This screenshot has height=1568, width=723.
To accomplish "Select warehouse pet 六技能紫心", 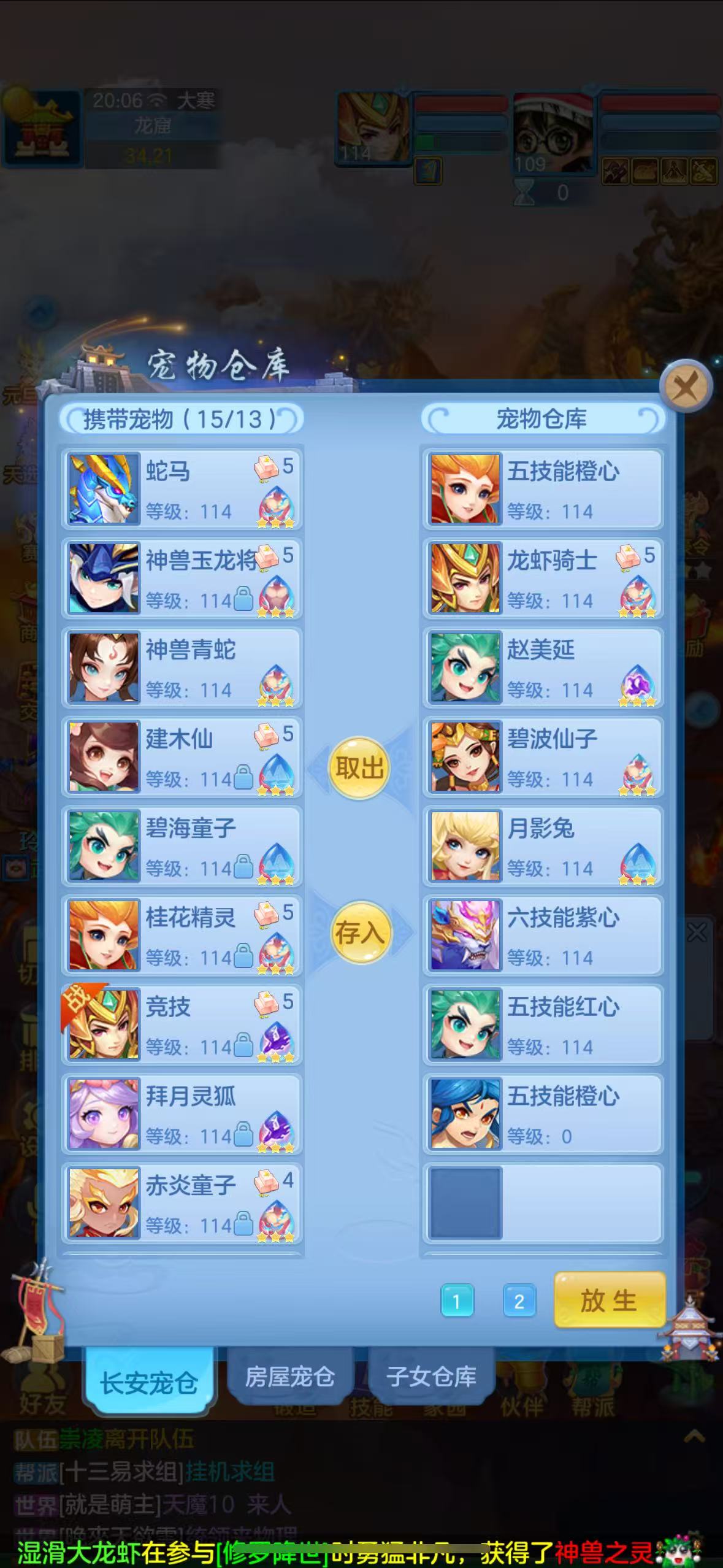I will [x=543, y=935].
